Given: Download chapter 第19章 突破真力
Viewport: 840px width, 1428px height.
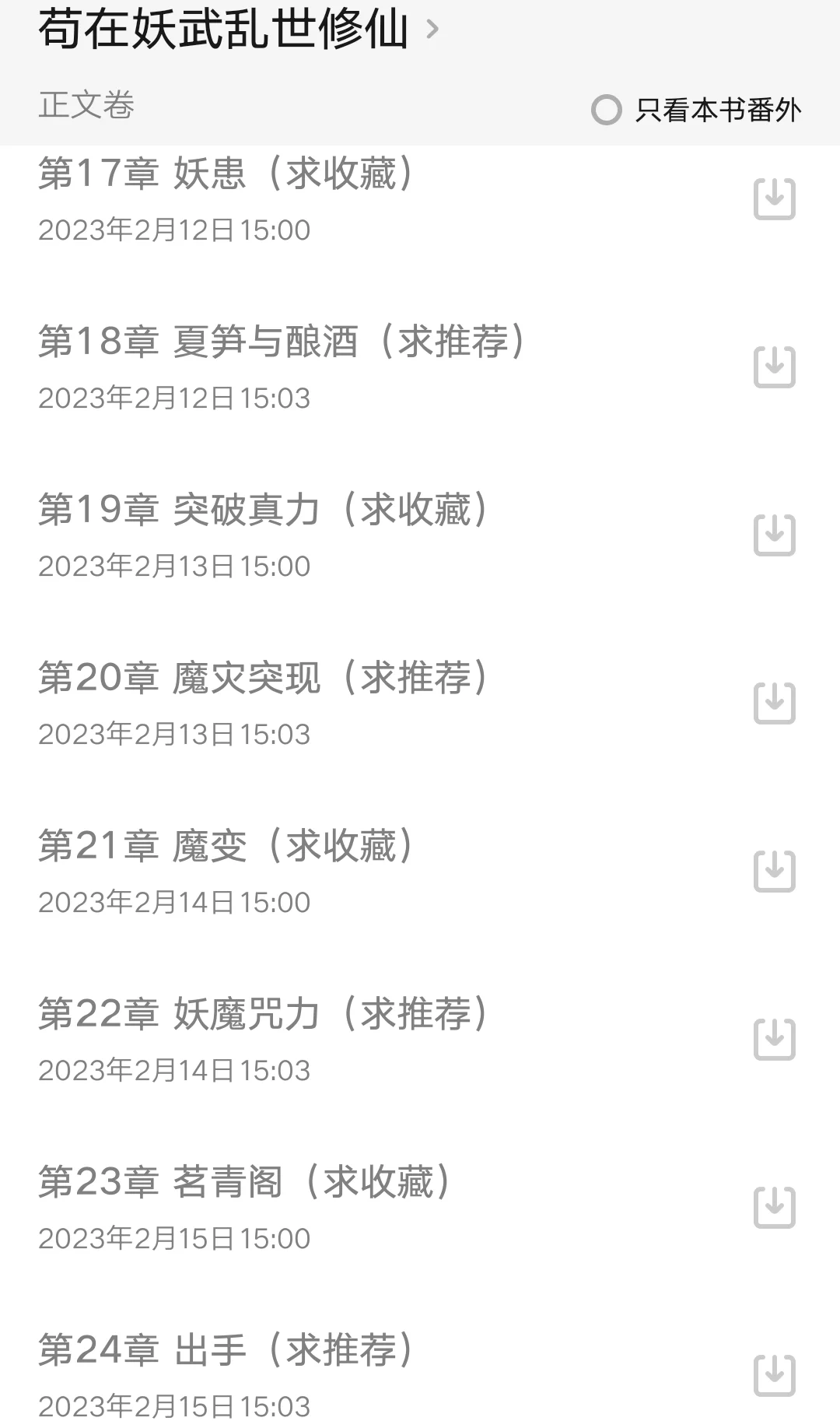Looking at the screenshot, I should (775, 535).
